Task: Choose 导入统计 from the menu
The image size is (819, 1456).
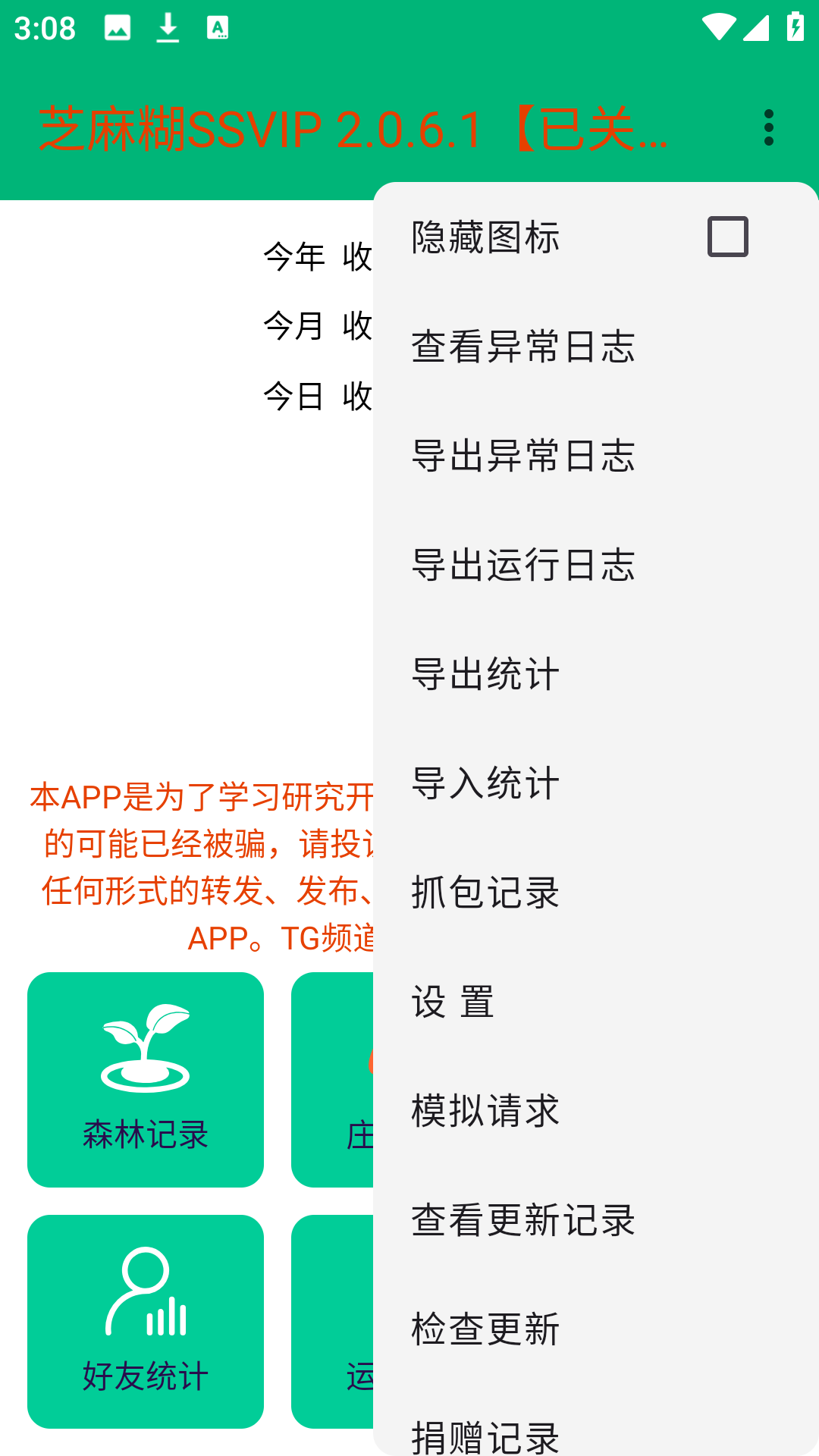Action: click(485, 785)
